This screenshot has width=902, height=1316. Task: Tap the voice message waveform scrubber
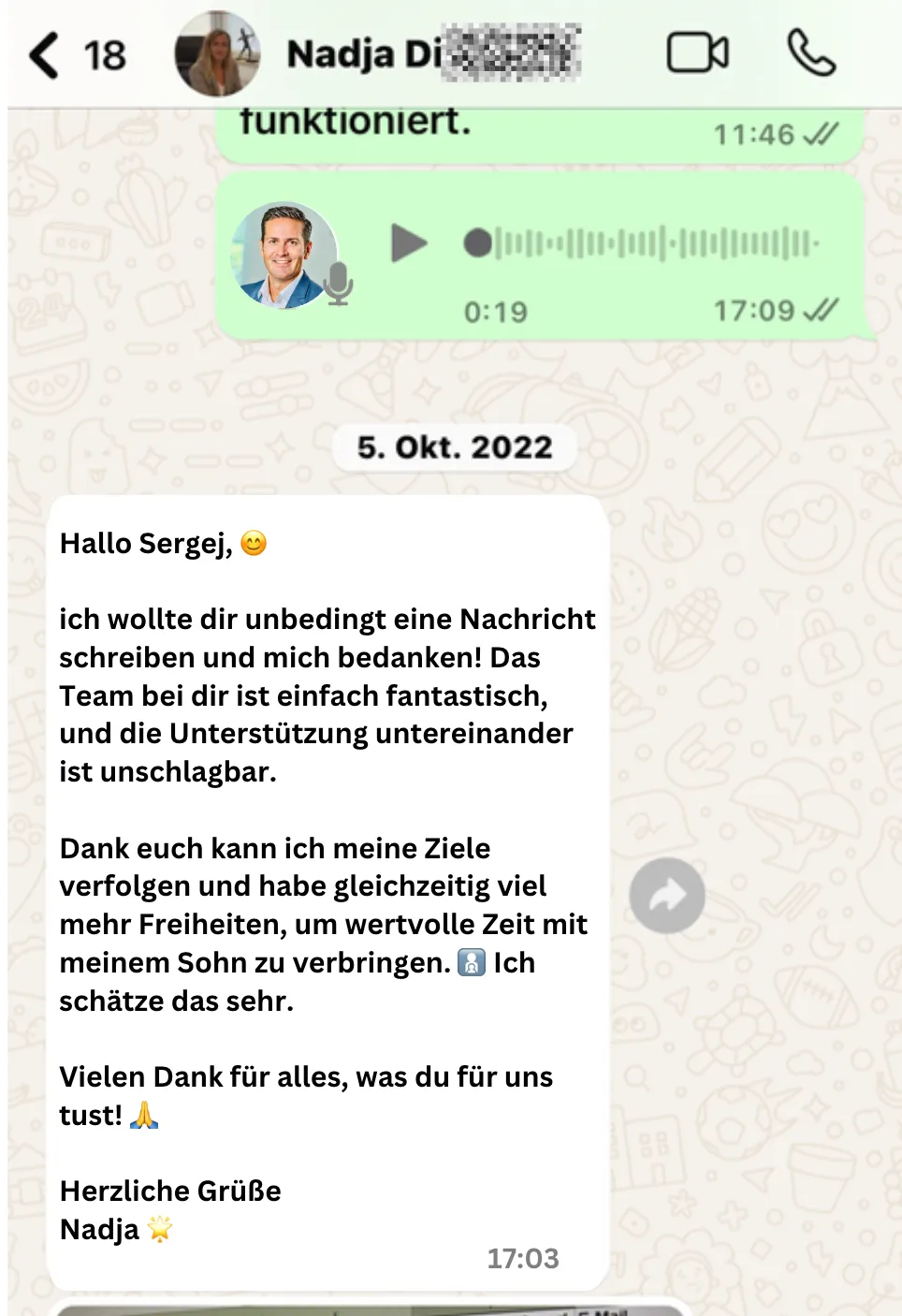click(642, 243)
